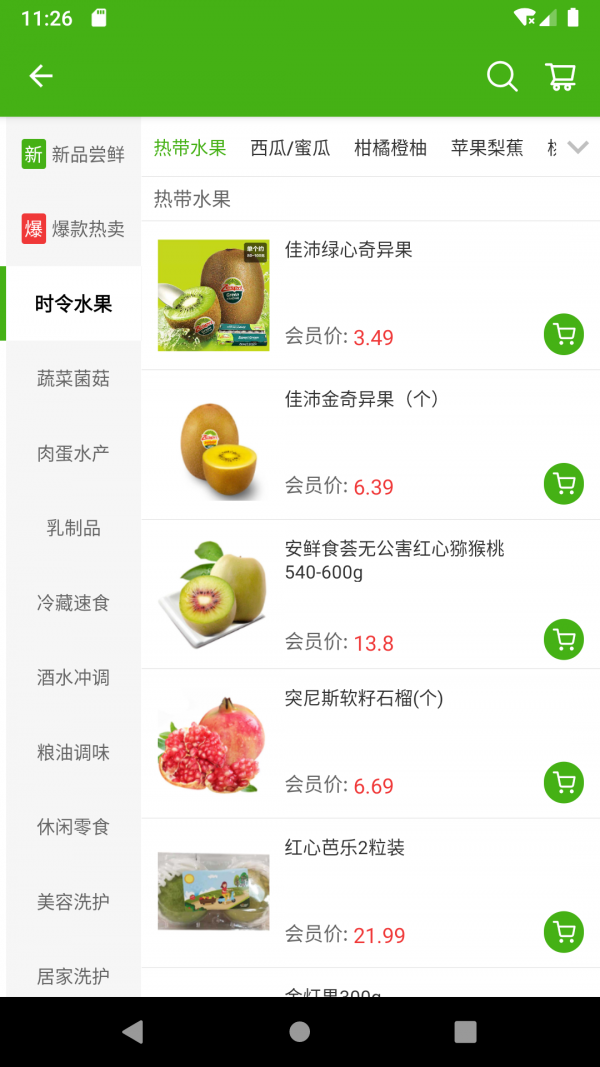Select the 新品尝鲜 category
Viewport: 600px width, 1067px height.
[73, 154]
